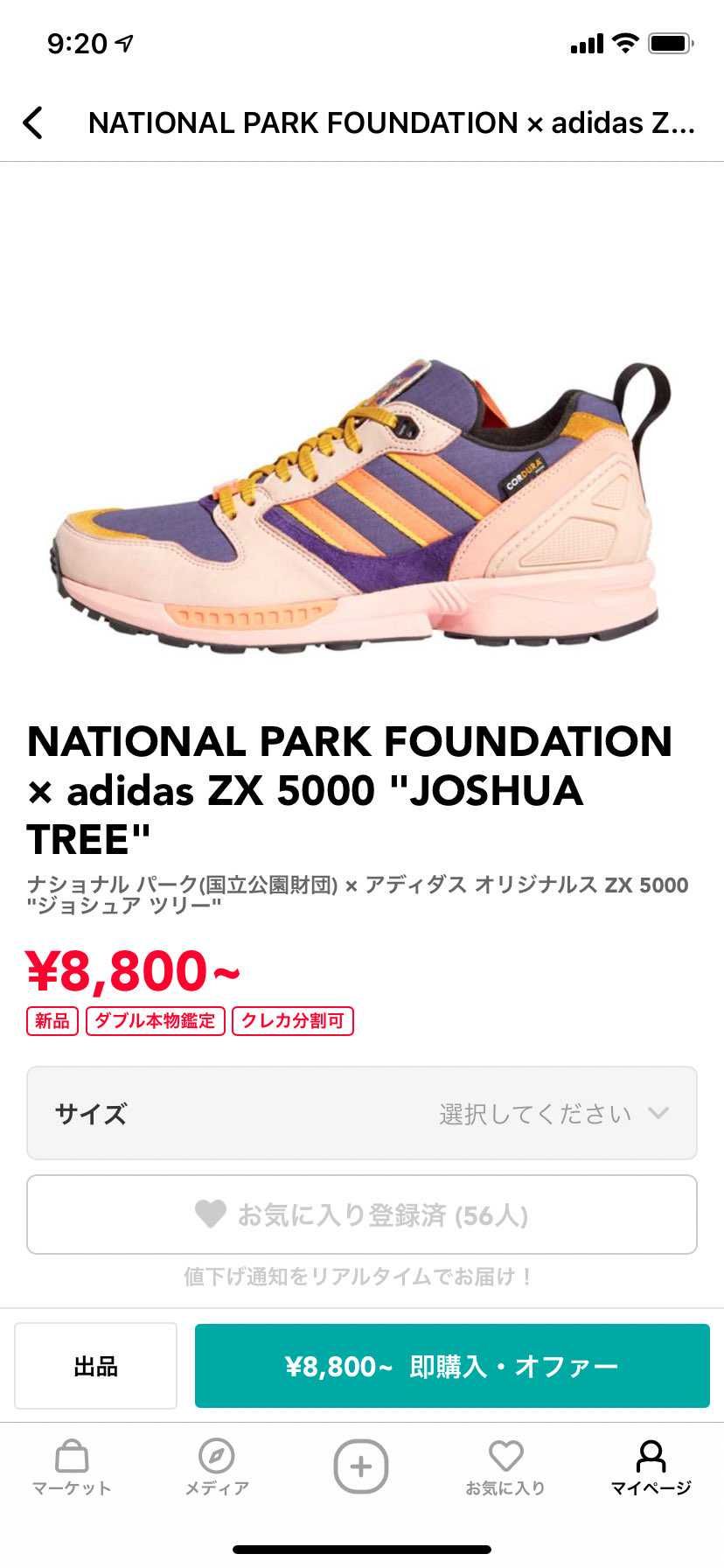
Task: Tap the お気に入り登録済 favorite button
Action: click(362, 1214)
